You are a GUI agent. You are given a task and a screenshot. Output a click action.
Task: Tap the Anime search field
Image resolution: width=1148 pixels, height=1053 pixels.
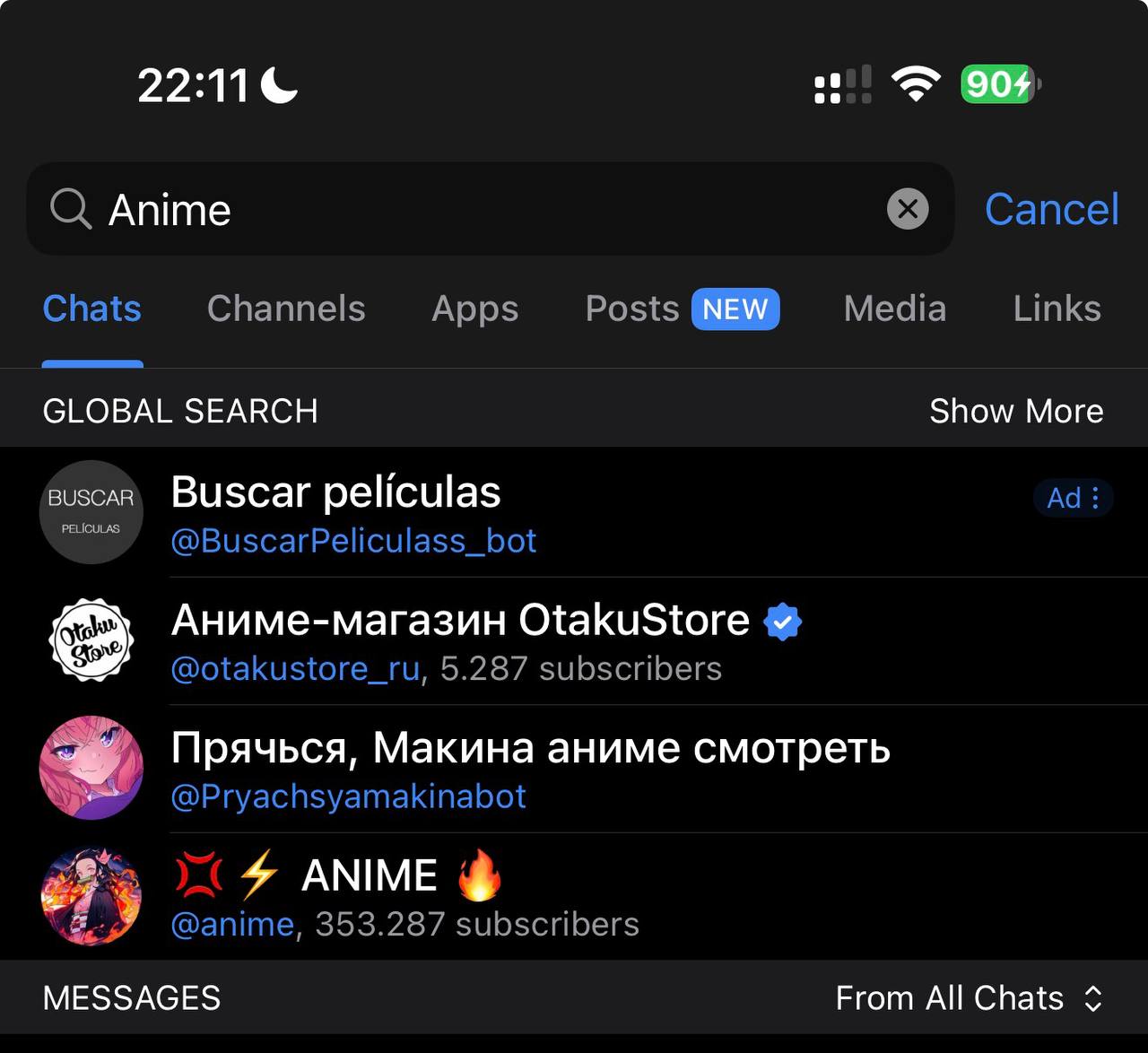point(490,209)
